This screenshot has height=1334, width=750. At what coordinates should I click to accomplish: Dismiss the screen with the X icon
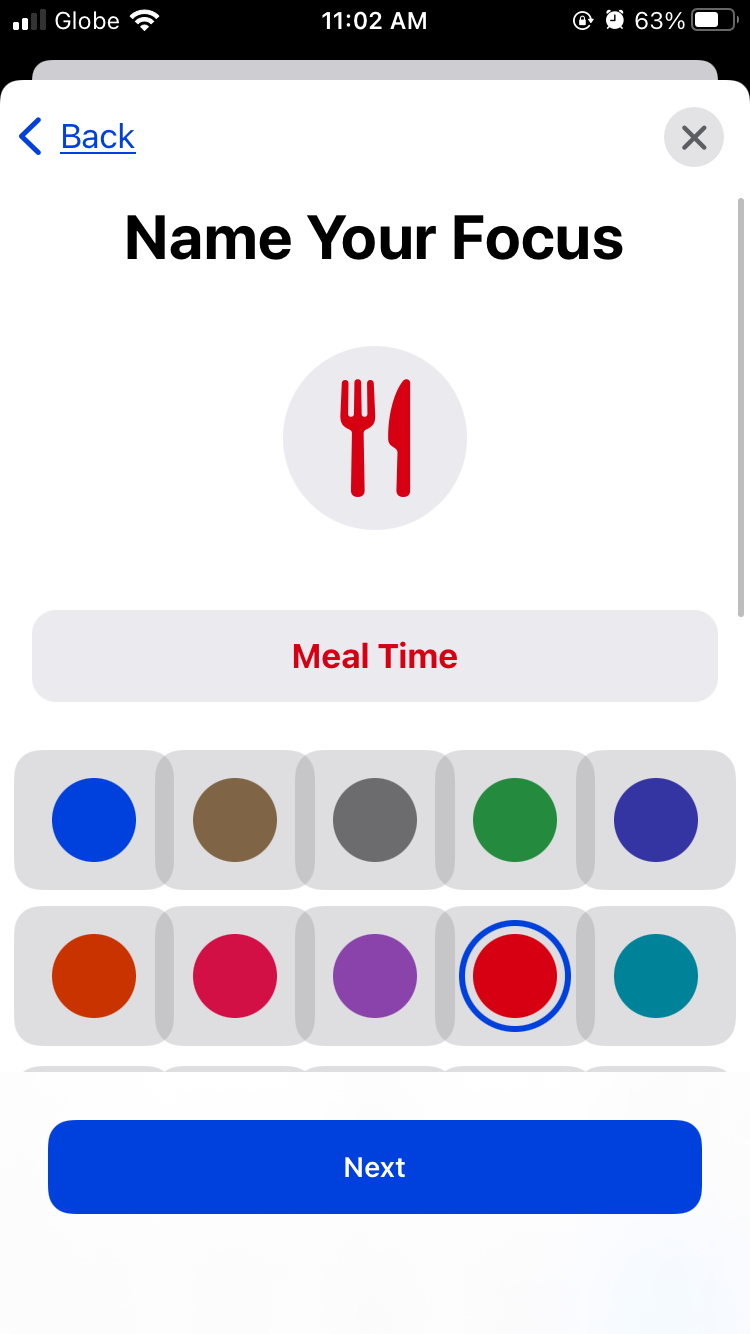click(x=694, y=137)
